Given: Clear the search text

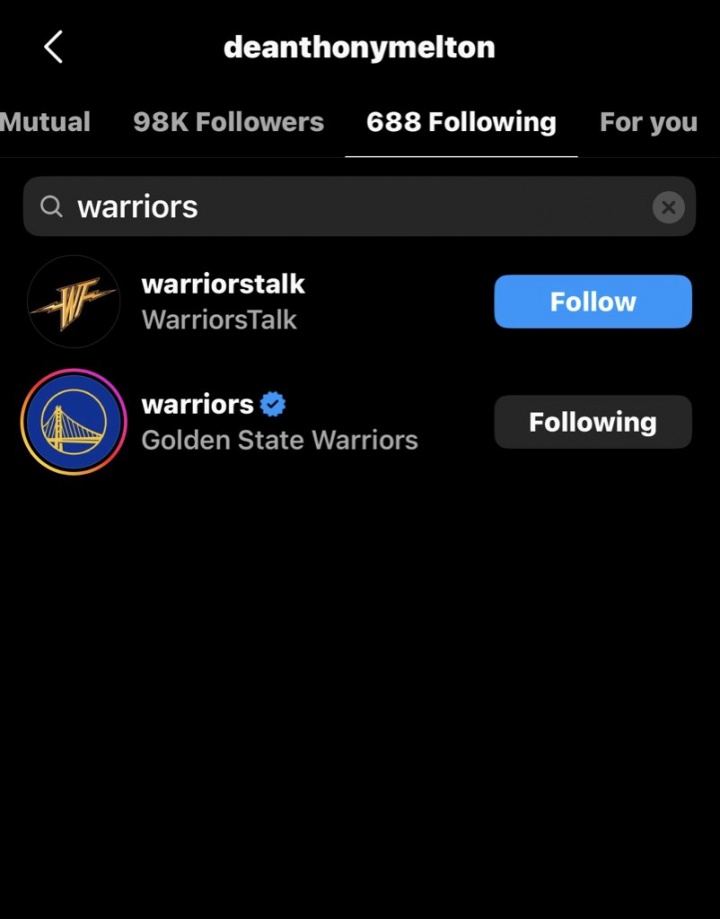Looking at the screenshot, I should pos(668,207).
